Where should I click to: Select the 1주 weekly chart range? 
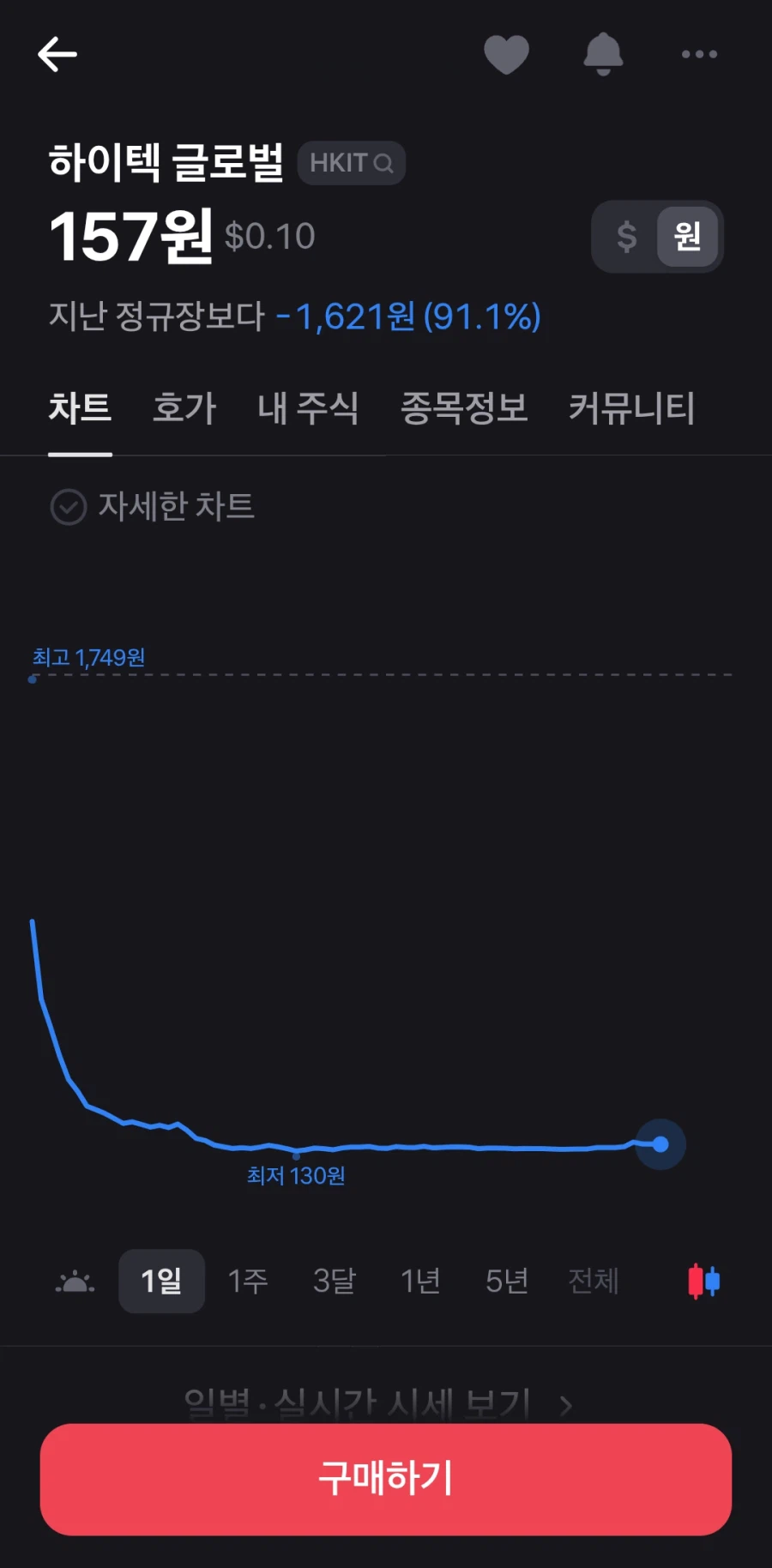pos(247,1281)
